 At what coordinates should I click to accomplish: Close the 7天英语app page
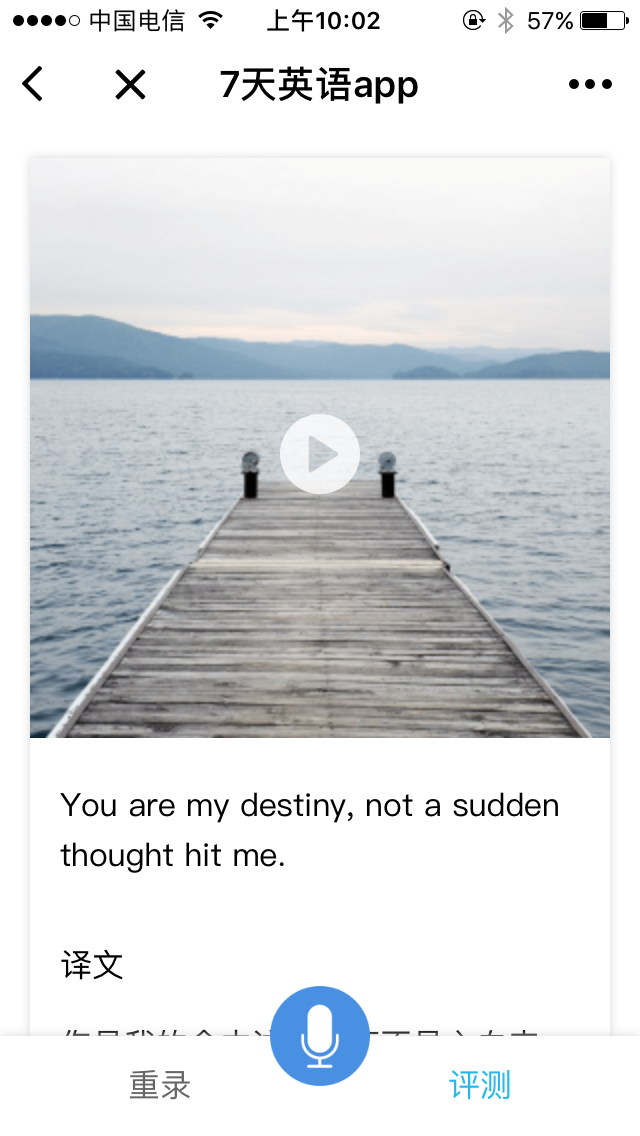[130, 85]
